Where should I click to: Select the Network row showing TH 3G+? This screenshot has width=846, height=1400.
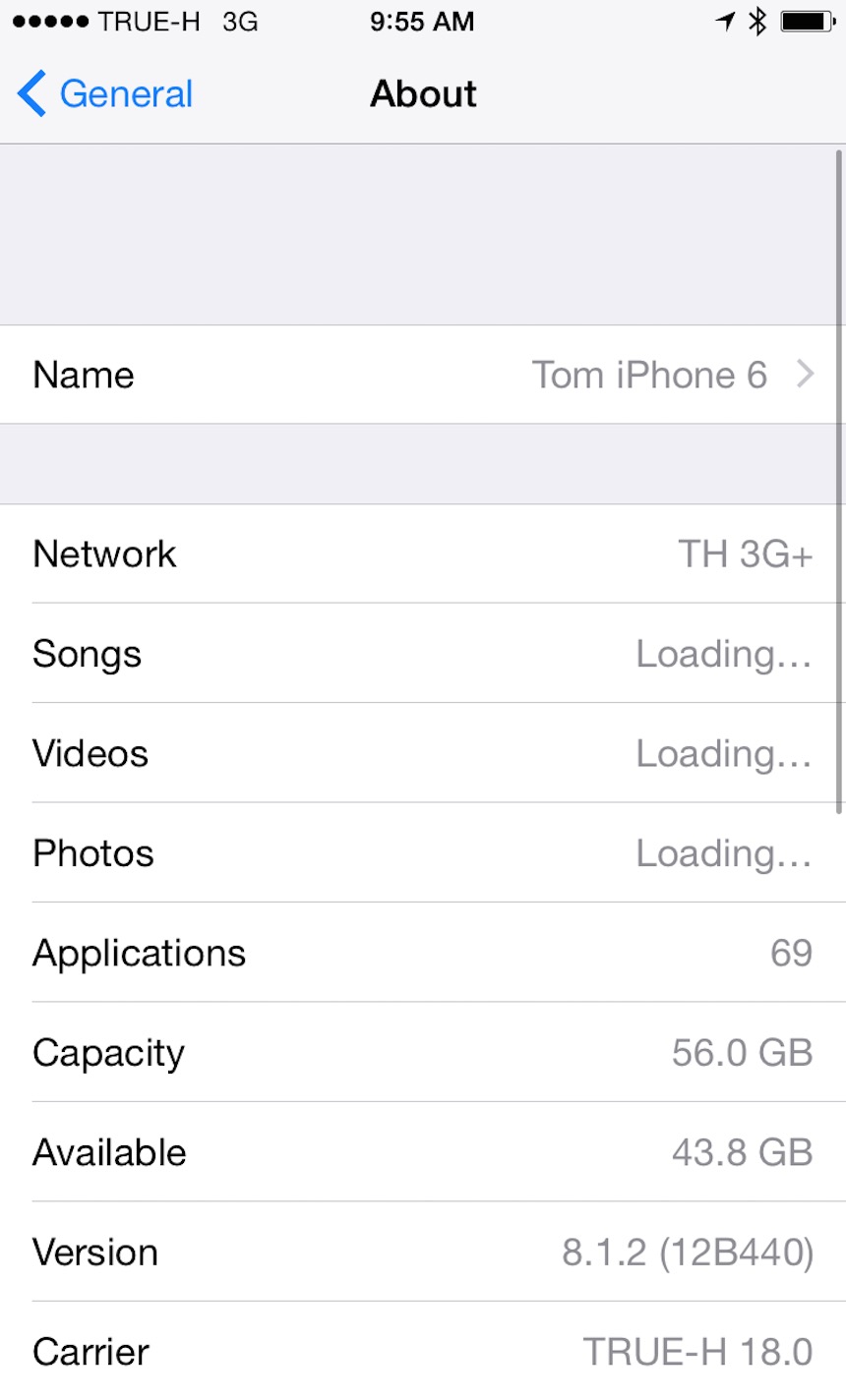pyautogui.click(x=423, y=554)
